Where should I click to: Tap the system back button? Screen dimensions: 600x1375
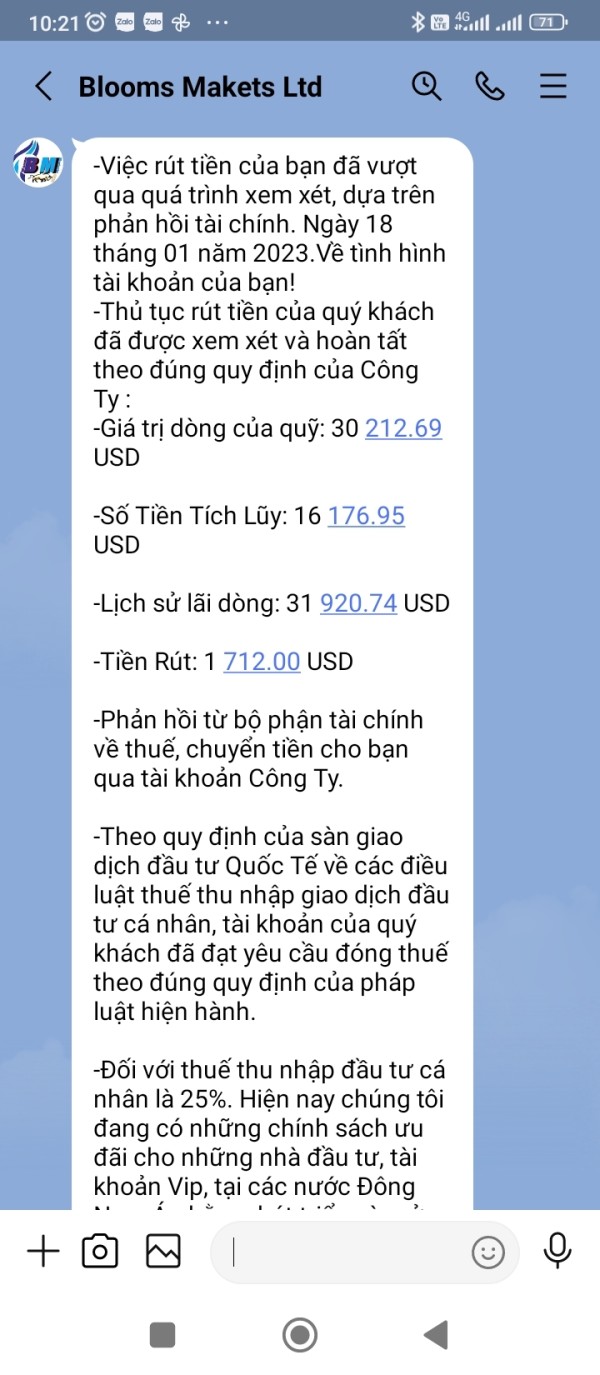tap(435, 1334)
